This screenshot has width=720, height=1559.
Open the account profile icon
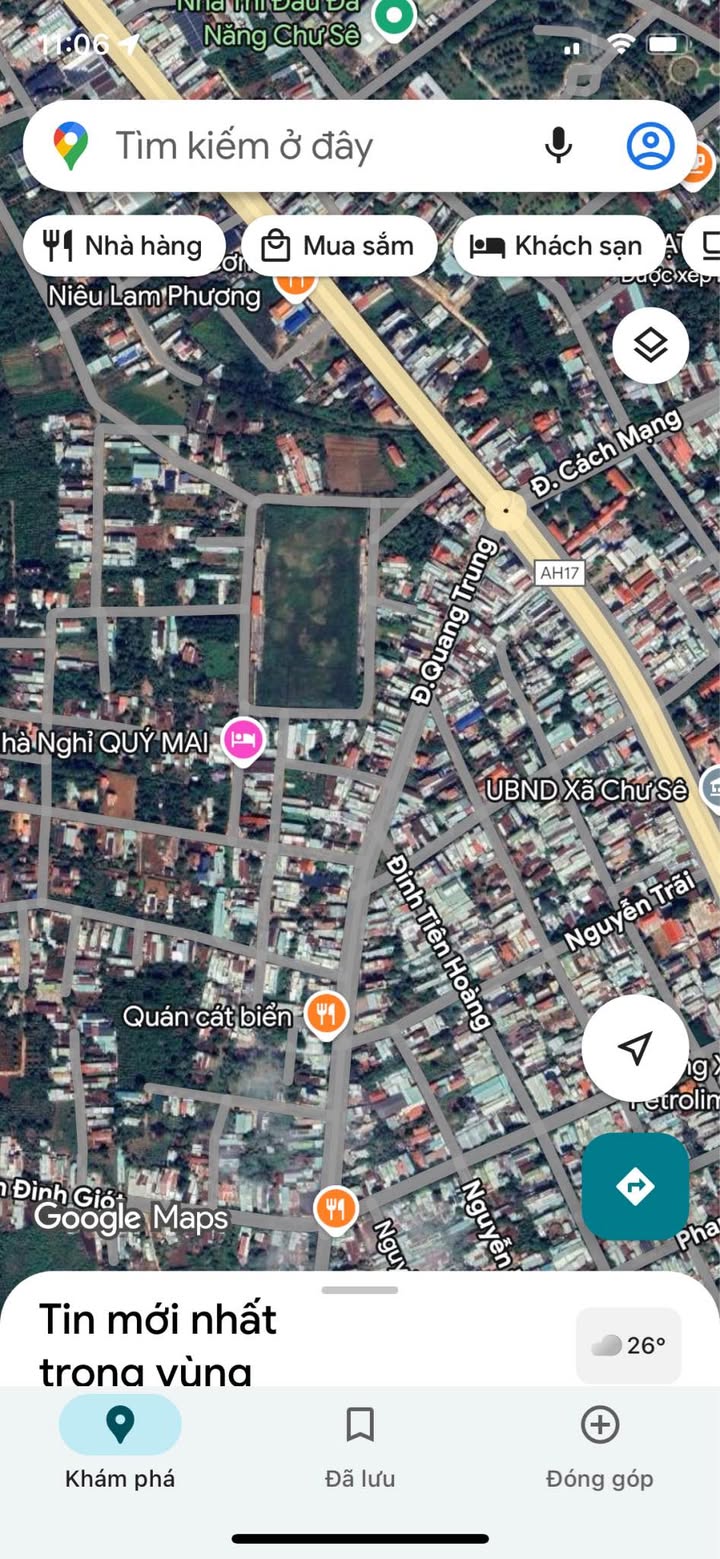(x=651, y=146)
